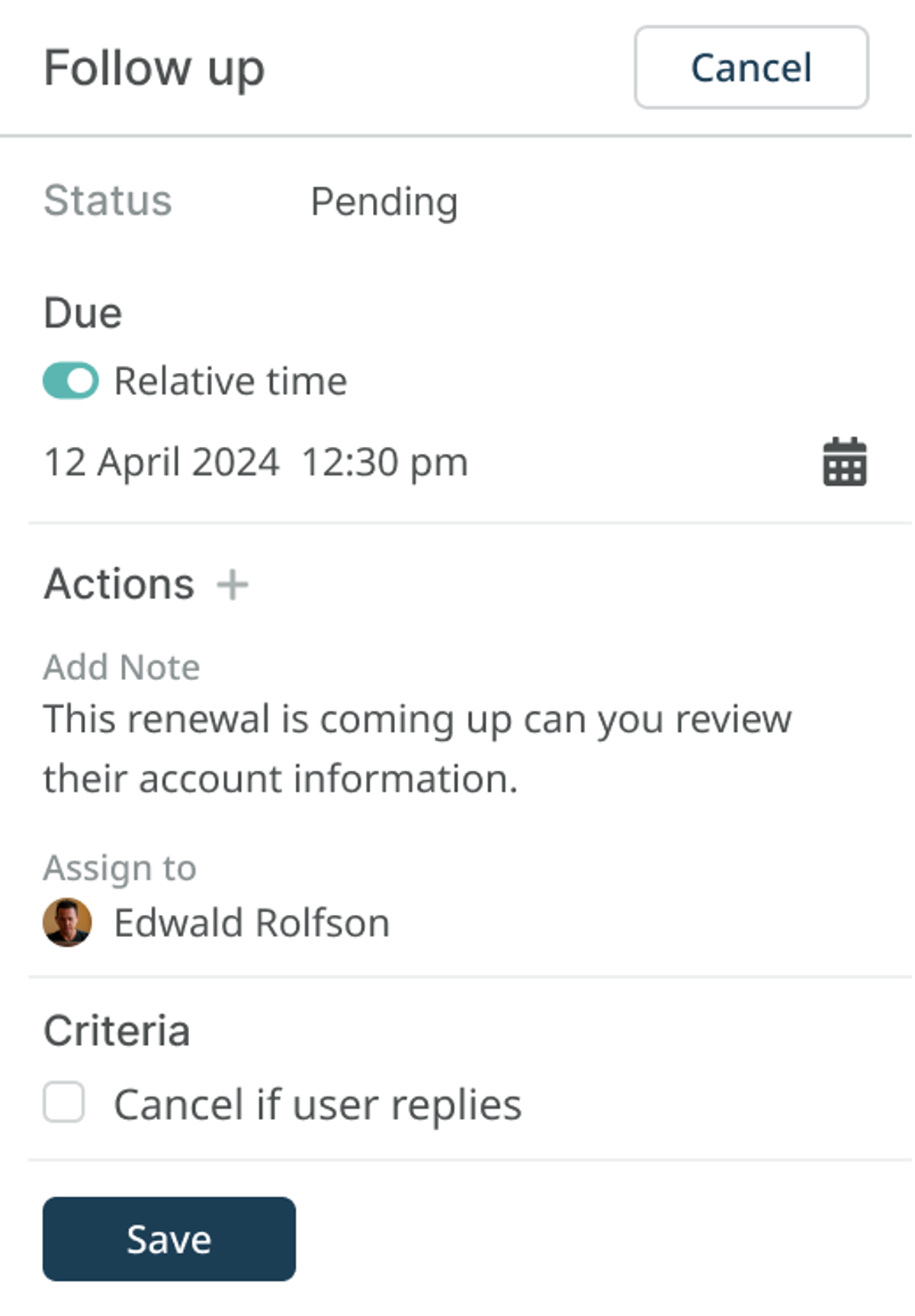Image resolution: width=915 pixels, height=1316 pixels.
Task: Add a new action with the plus icon
Action: coord(233,585)
